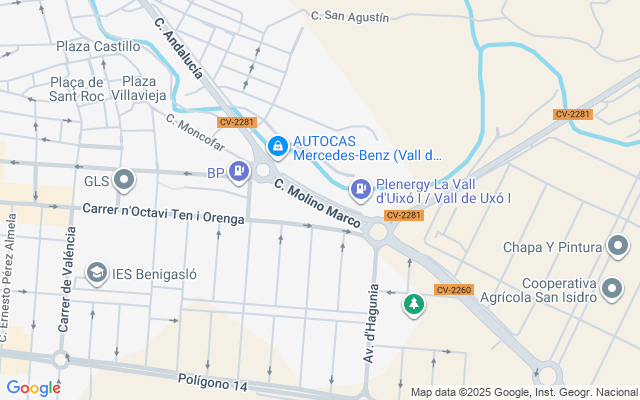Open the AUTOCAS Mercedes-Benz map marker
Viewport: 640px width, 400px height.
(x=276, y=148)
